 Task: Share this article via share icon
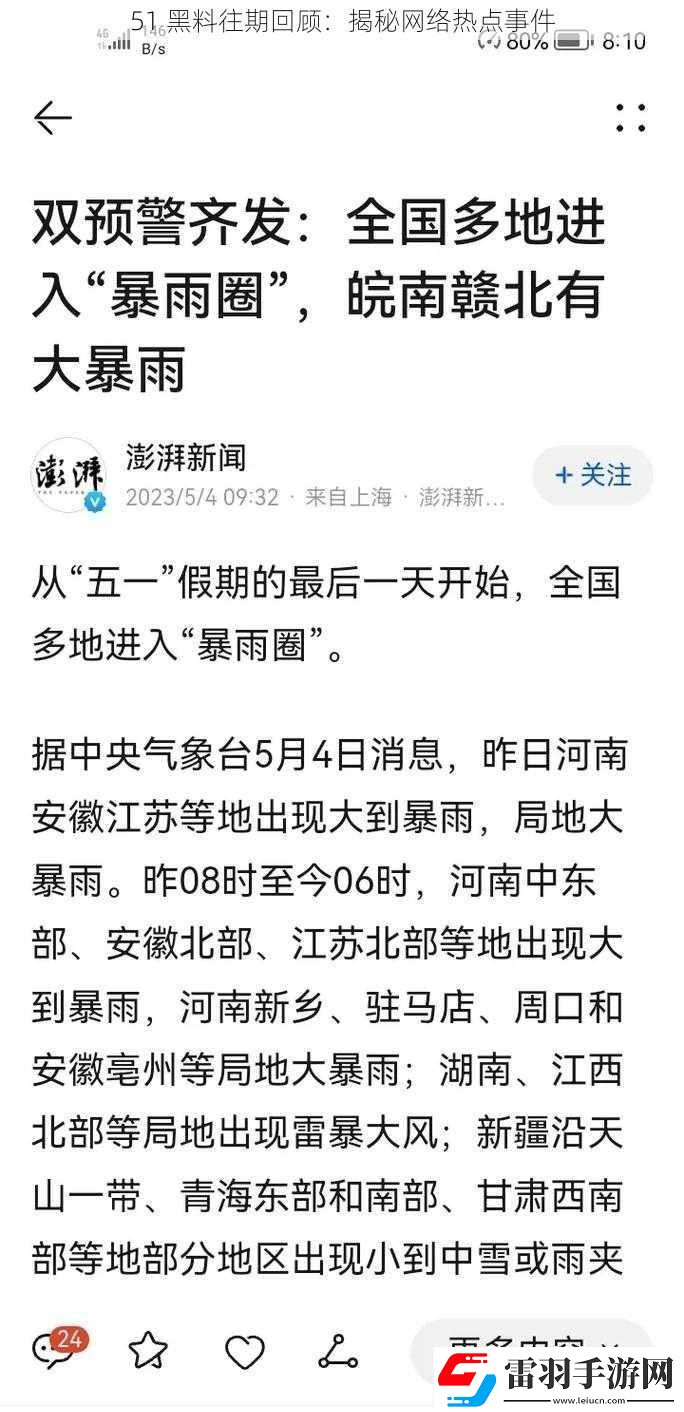(338, 1352)
